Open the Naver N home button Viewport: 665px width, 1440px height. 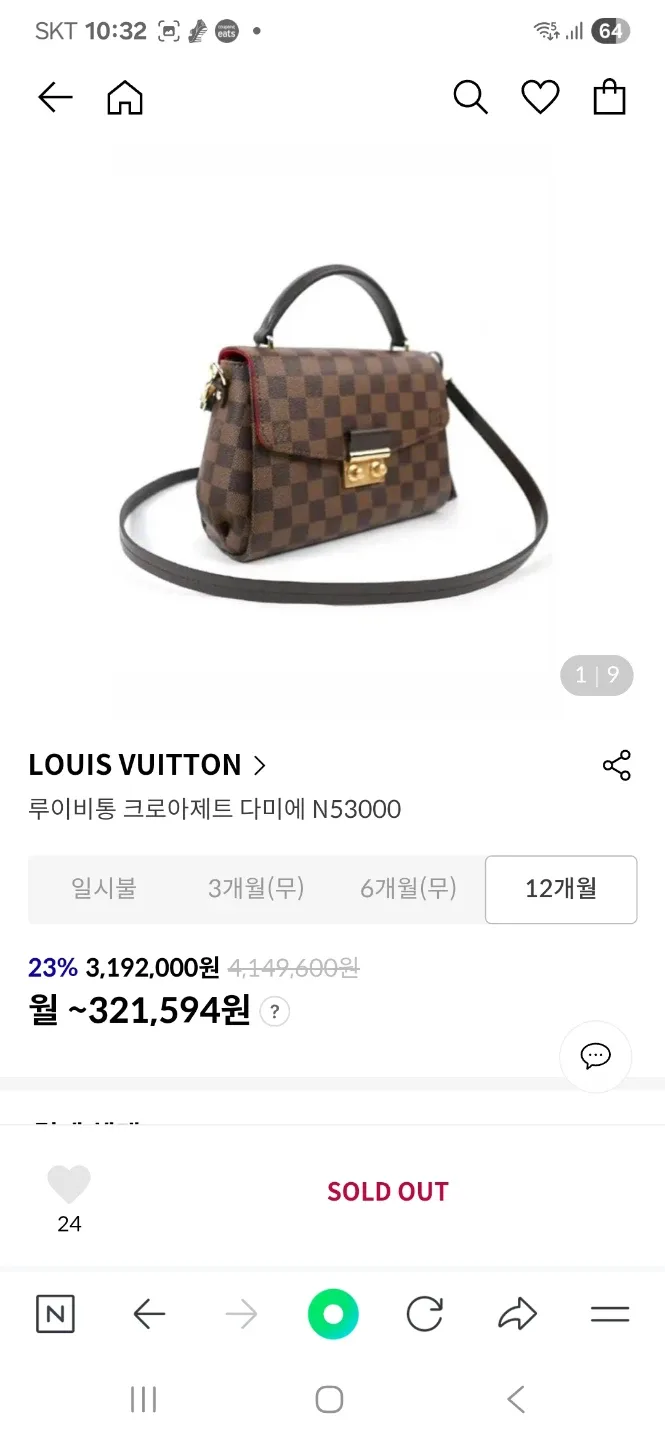[55, 1314]
